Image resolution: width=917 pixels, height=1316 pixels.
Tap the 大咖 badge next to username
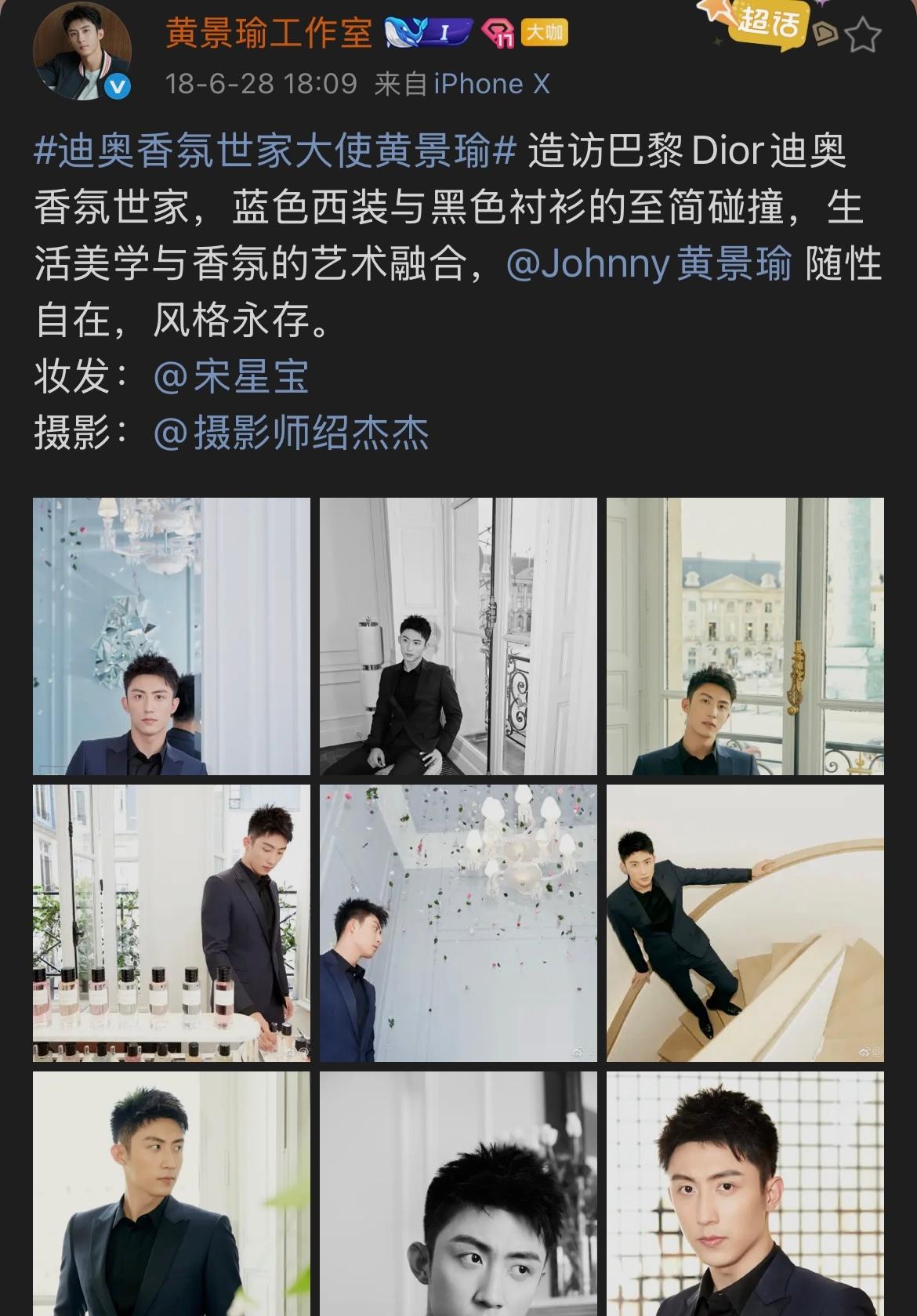click(544, 32)
